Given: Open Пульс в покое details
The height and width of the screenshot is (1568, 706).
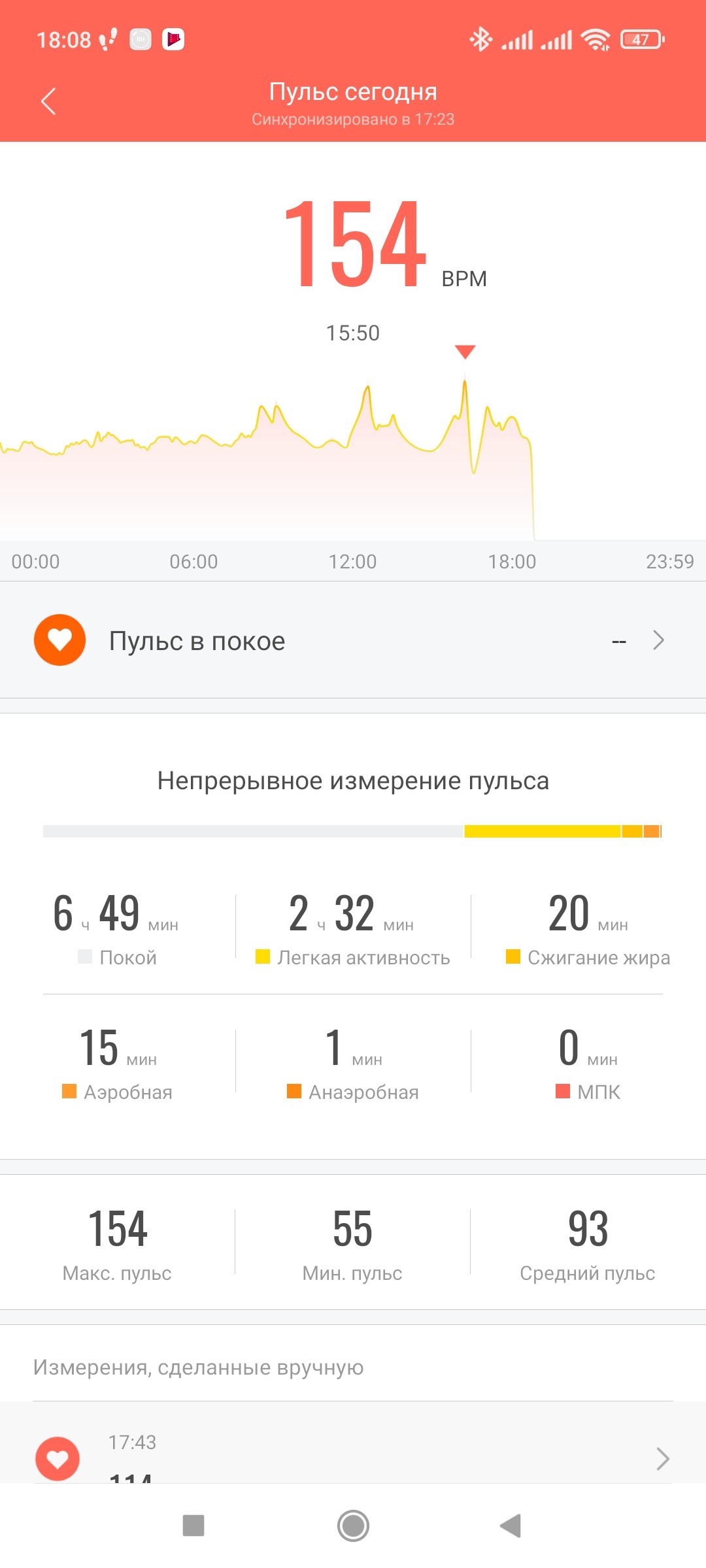Looking at the screenshot, I should [353, 640].
